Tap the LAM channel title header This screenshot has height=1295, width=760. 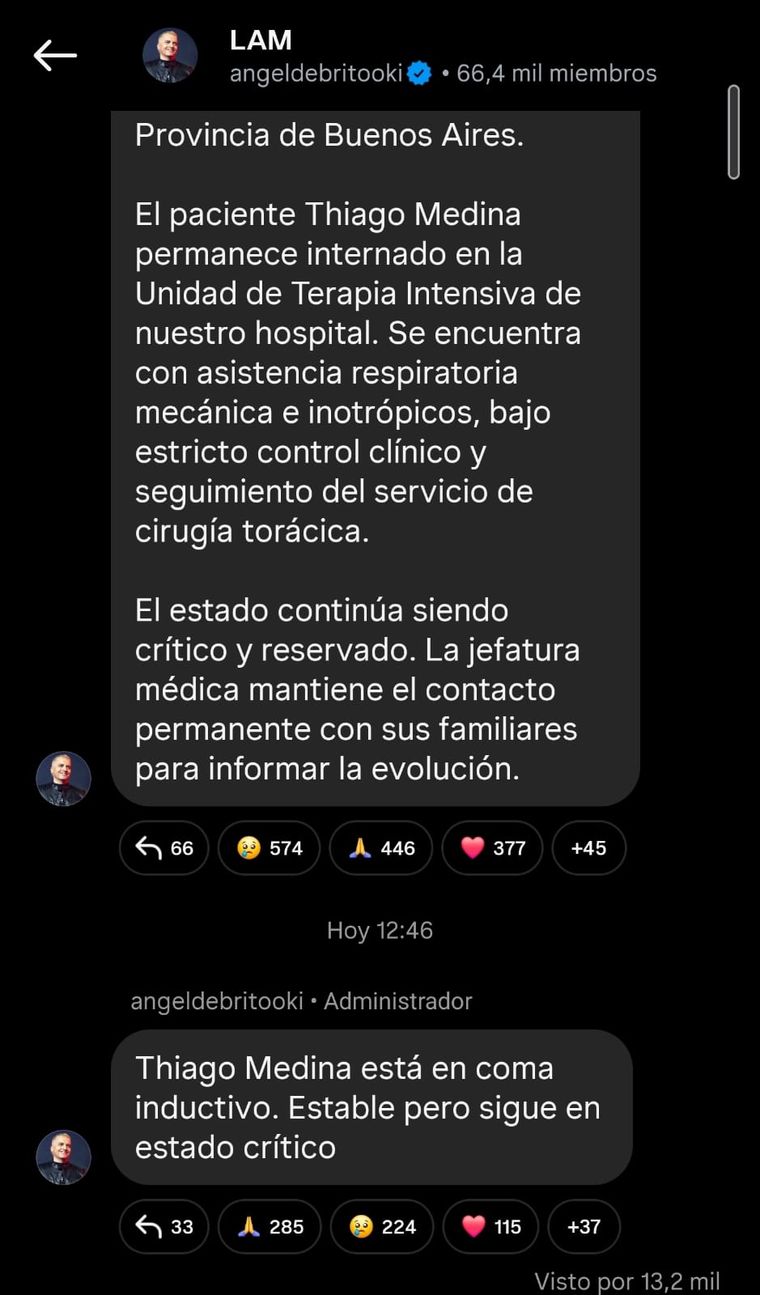[x=260, y=40]
